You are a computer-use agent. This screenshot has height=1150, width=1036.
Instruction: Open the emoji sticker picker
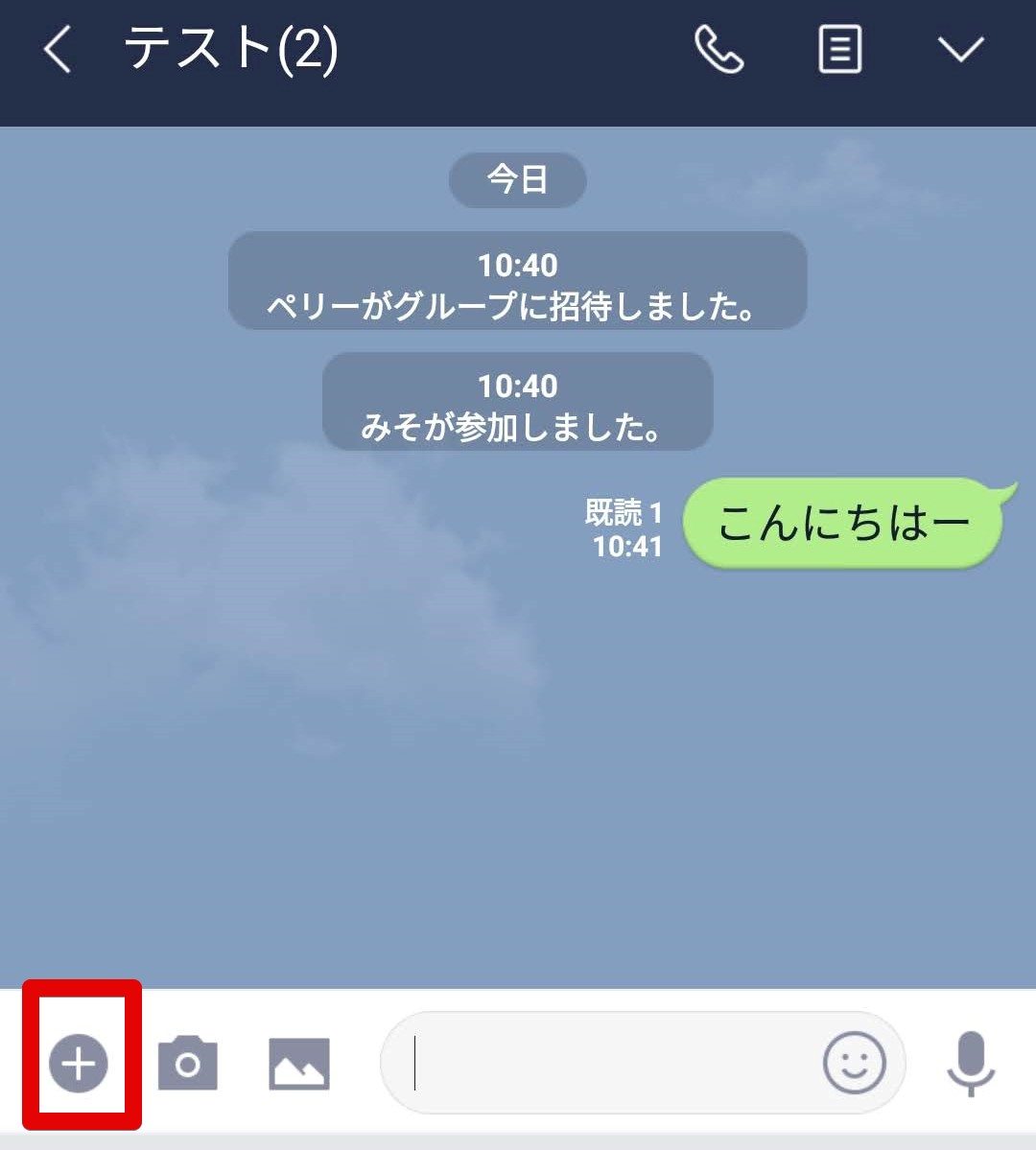[855, 1063]
